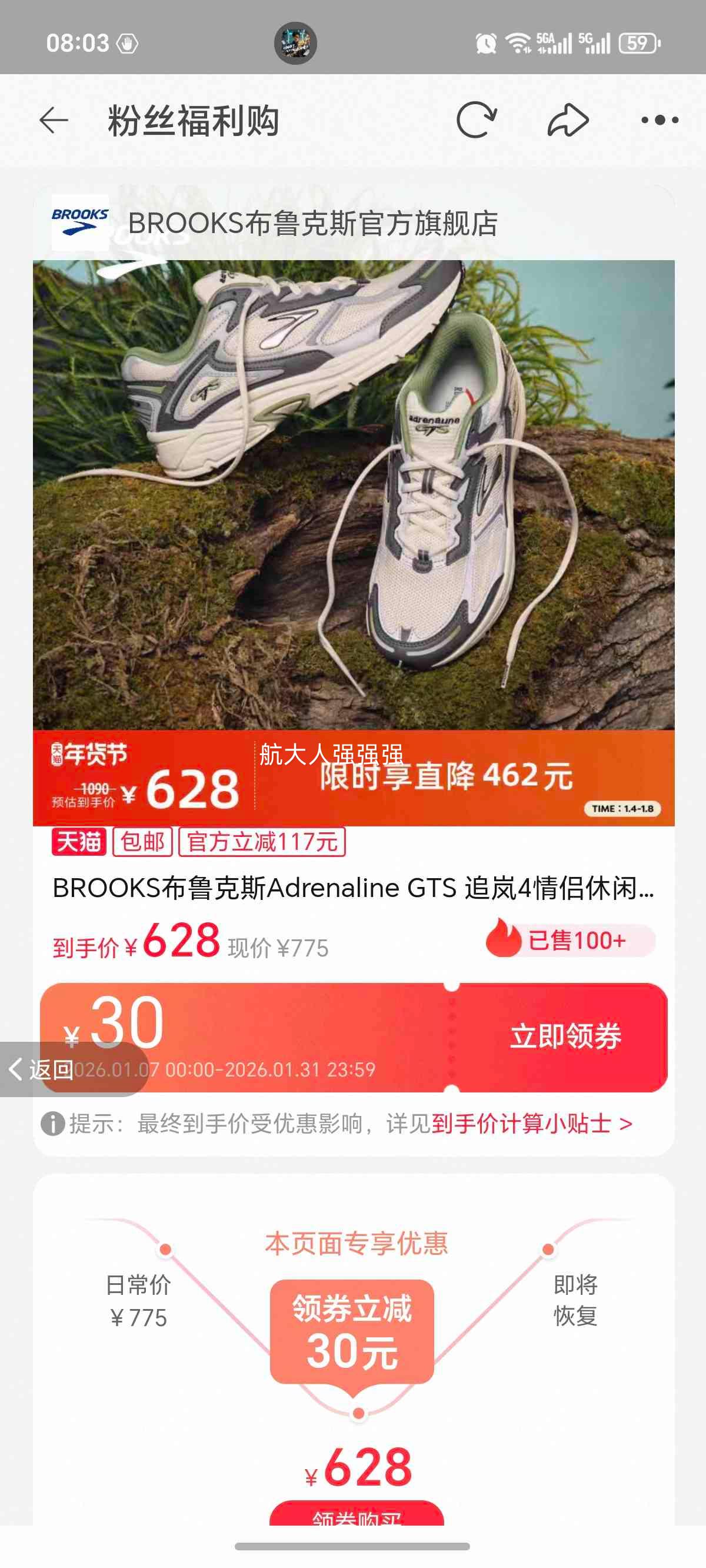
Task: Tap the BROOKS store logo
Action: coord(80,223)
